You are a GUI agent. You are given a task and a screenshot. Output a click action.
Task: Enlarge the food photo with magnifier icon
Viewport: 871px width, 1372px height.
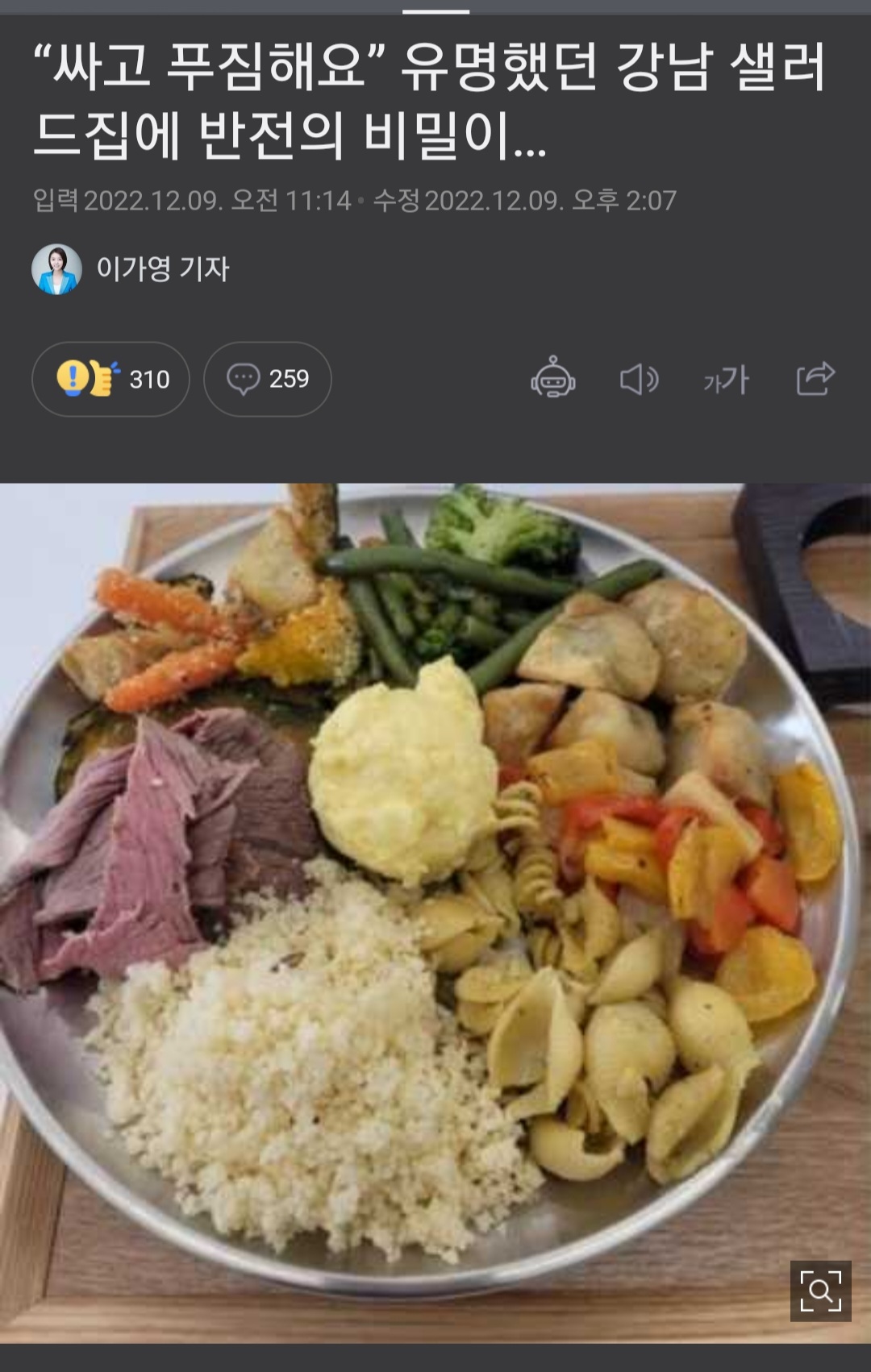[x=820, y=1291]
